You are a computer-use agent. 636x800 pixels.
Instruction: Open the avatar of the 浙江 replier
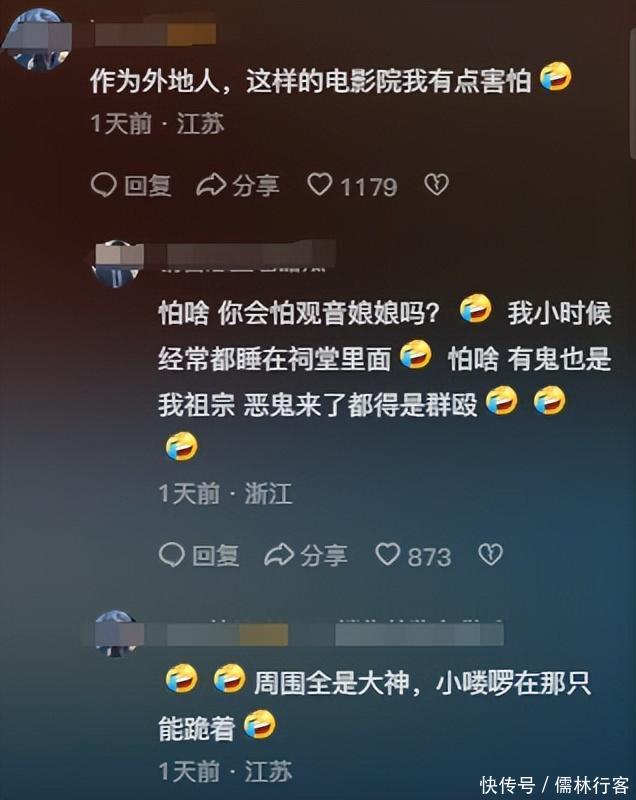click(x=117, y=263)
